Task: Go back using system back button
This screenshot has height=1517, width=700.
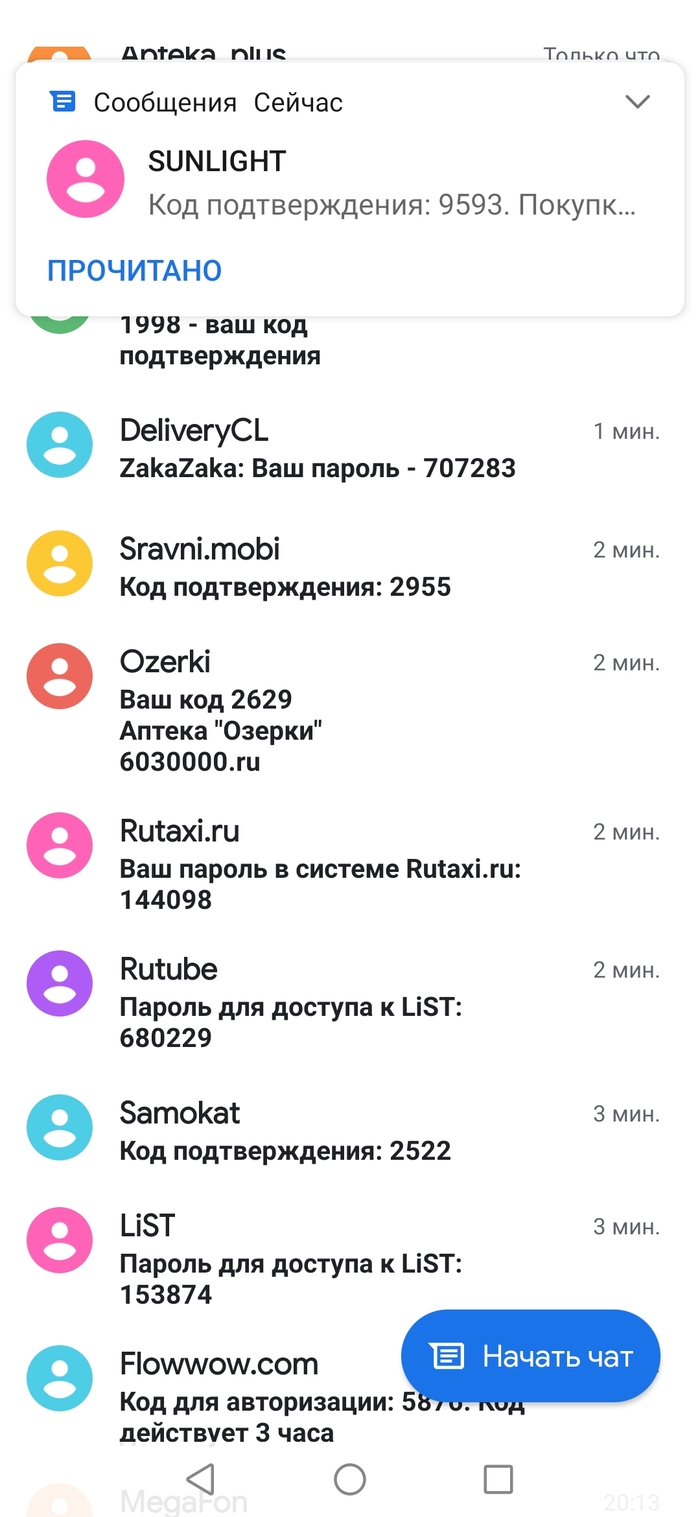Action: pyautogui.click(x=201, y=1479)
